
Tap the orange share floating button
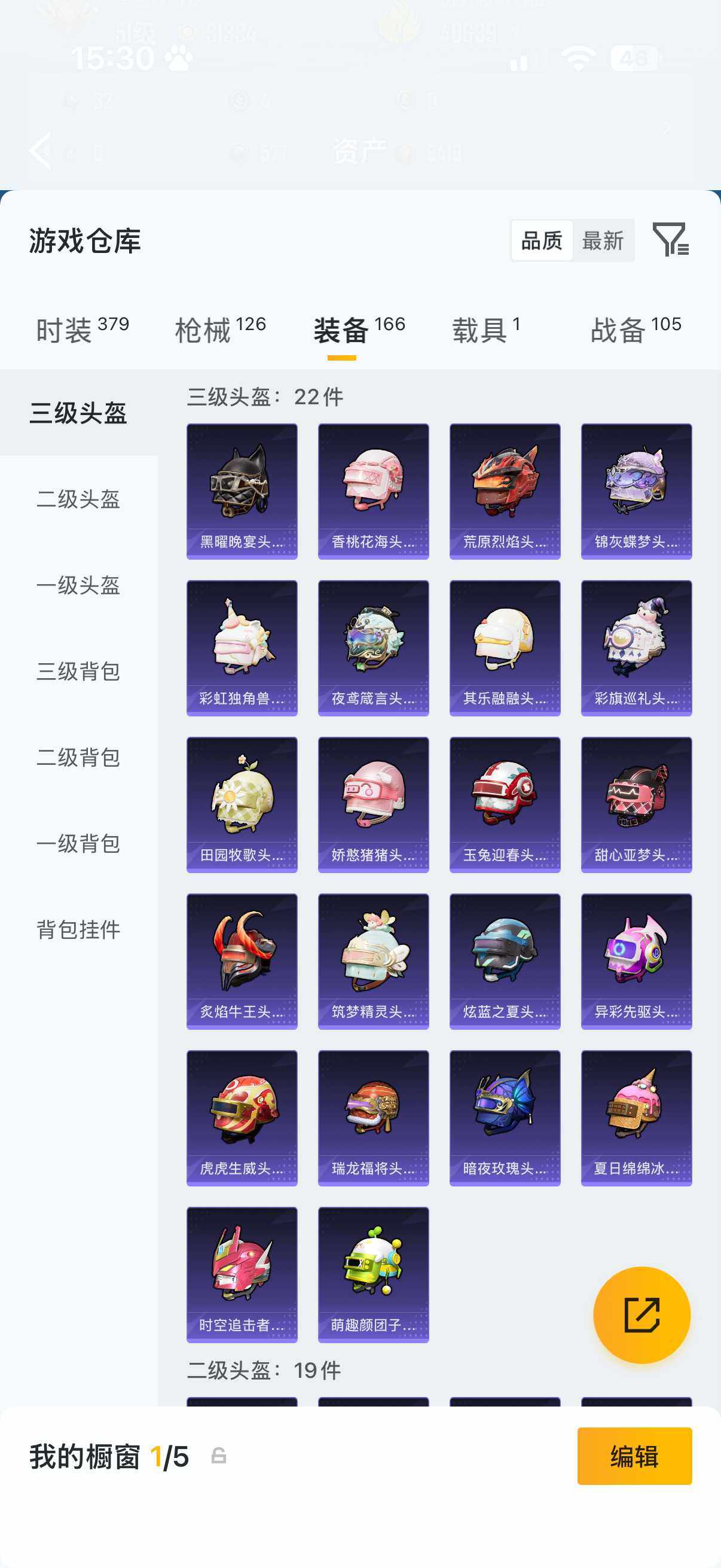click(x=641, y=1315)
